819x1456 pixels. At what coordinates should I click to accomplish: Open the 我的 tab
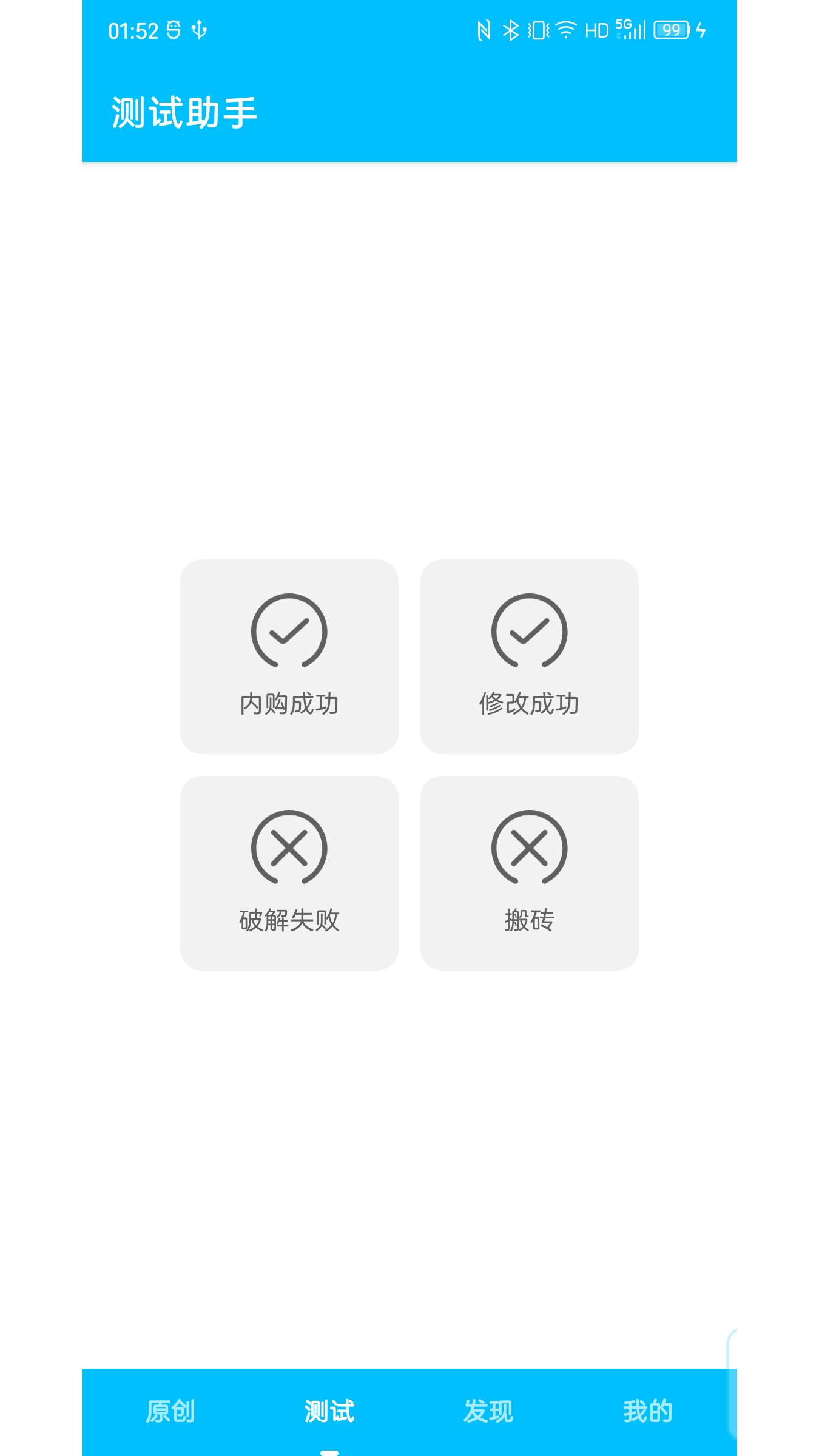click(x=647, y=1411)
